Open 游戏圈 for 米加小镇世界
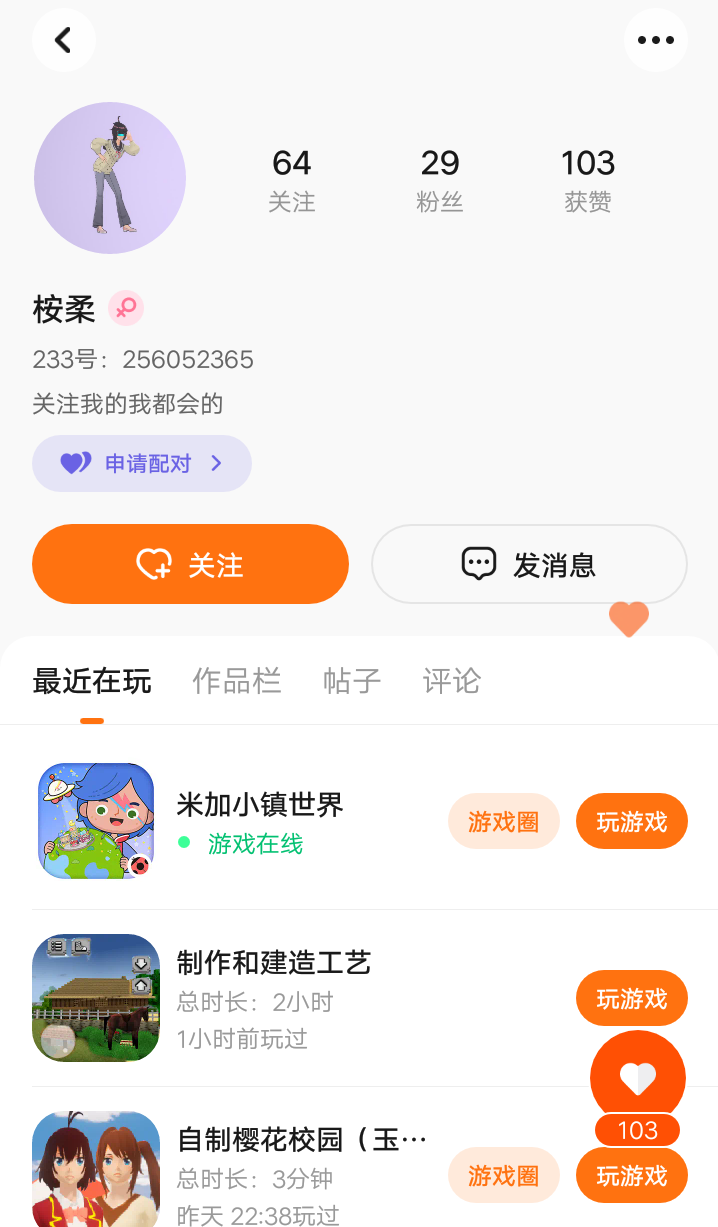The width and height of the screenshot is (718, 1227). point(503,822)
